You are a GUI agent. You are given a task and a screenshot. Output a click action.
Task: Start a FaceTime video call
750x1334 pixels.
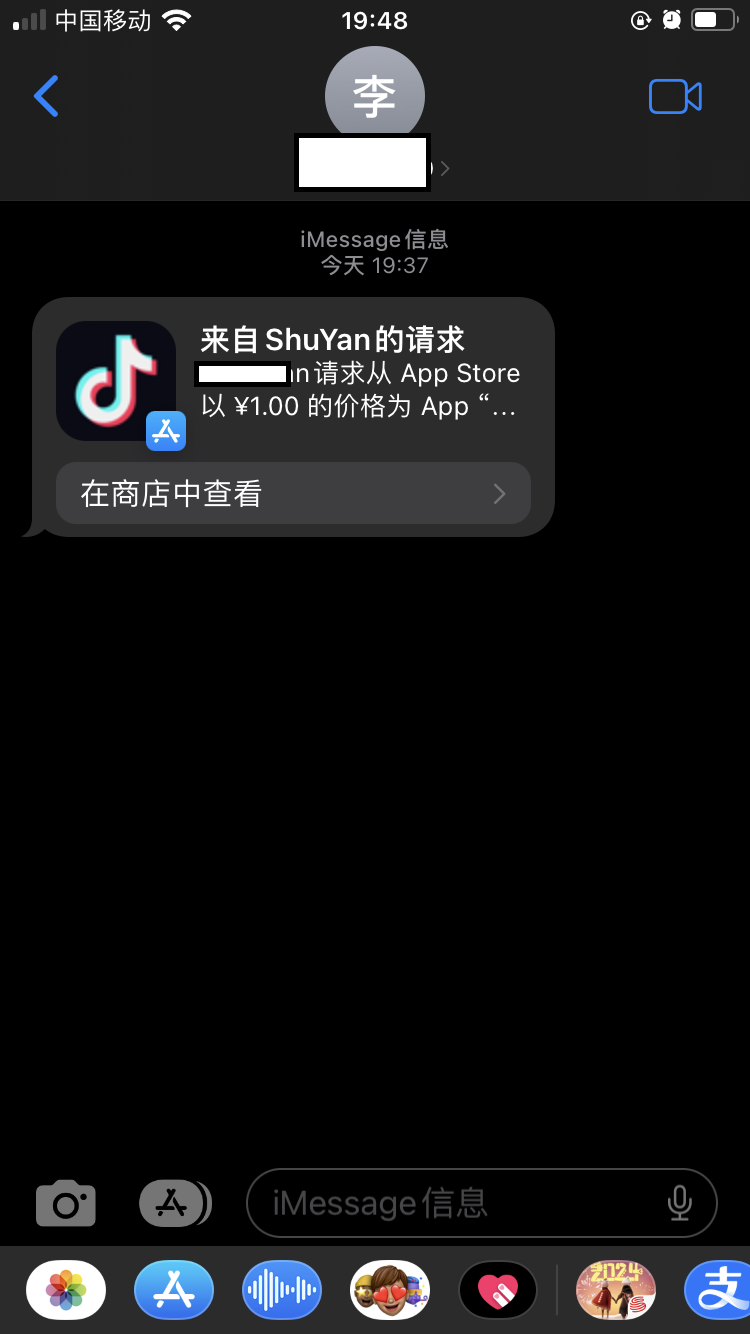point(675,96)
